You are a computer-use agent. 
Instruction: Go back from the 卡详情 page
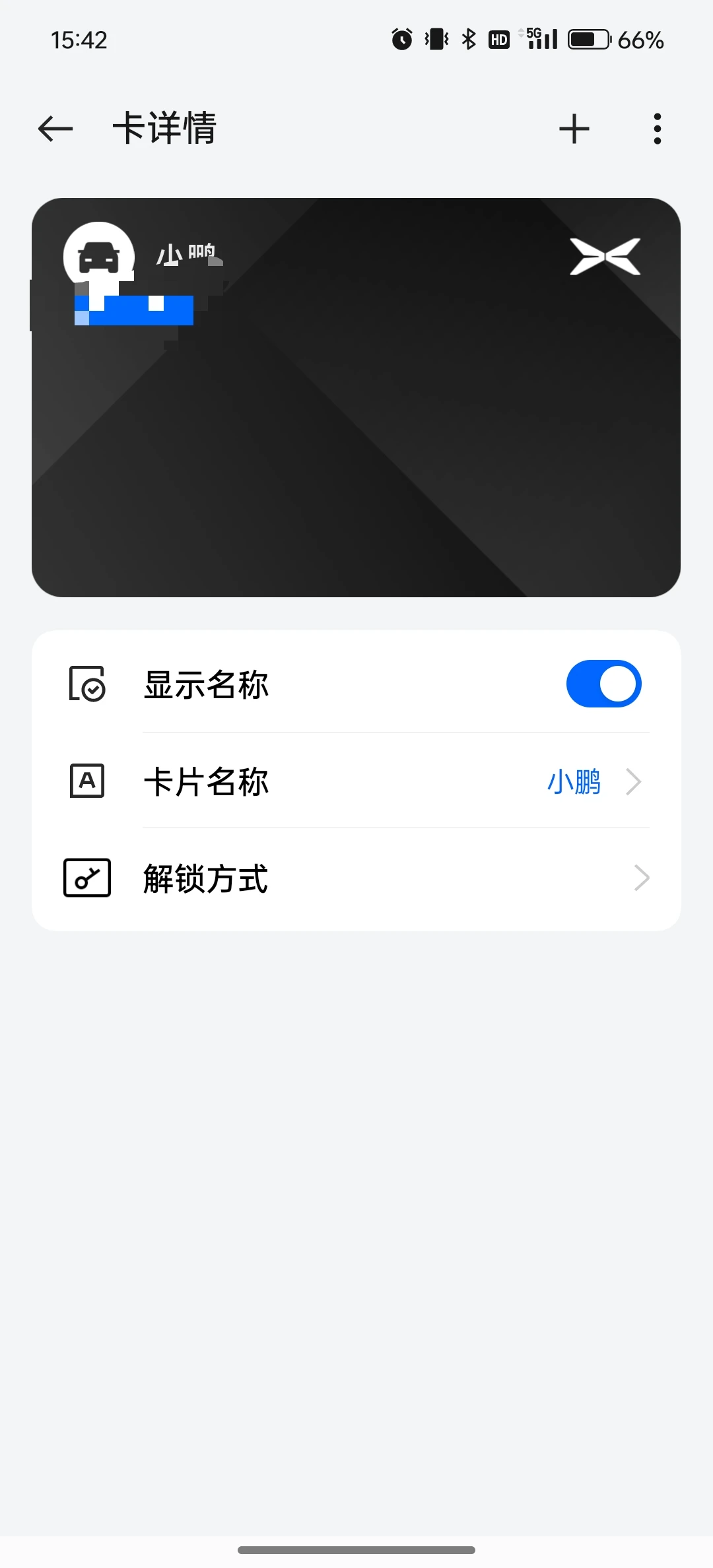pyautogui.click(x=55, y=129)
